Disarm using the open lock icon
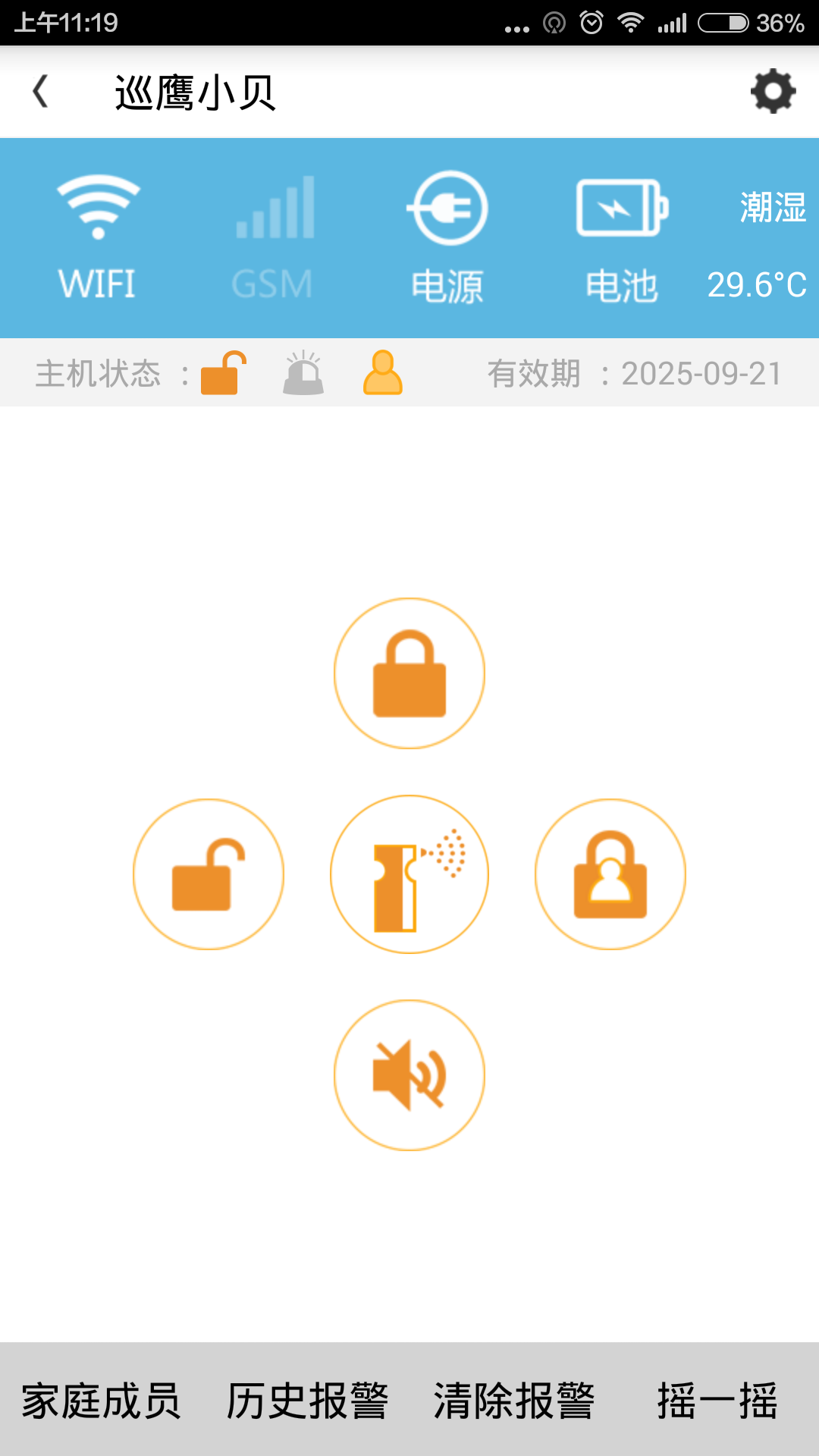 coord(209,874)
